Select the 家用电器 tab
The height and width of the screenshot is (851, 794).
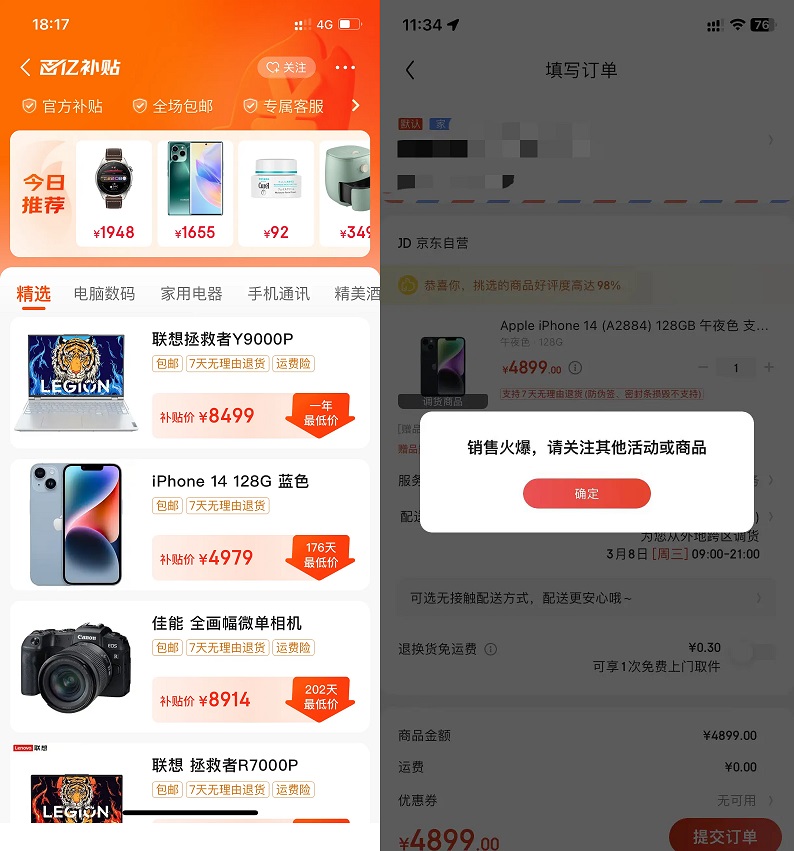click(x=191, y=294)
